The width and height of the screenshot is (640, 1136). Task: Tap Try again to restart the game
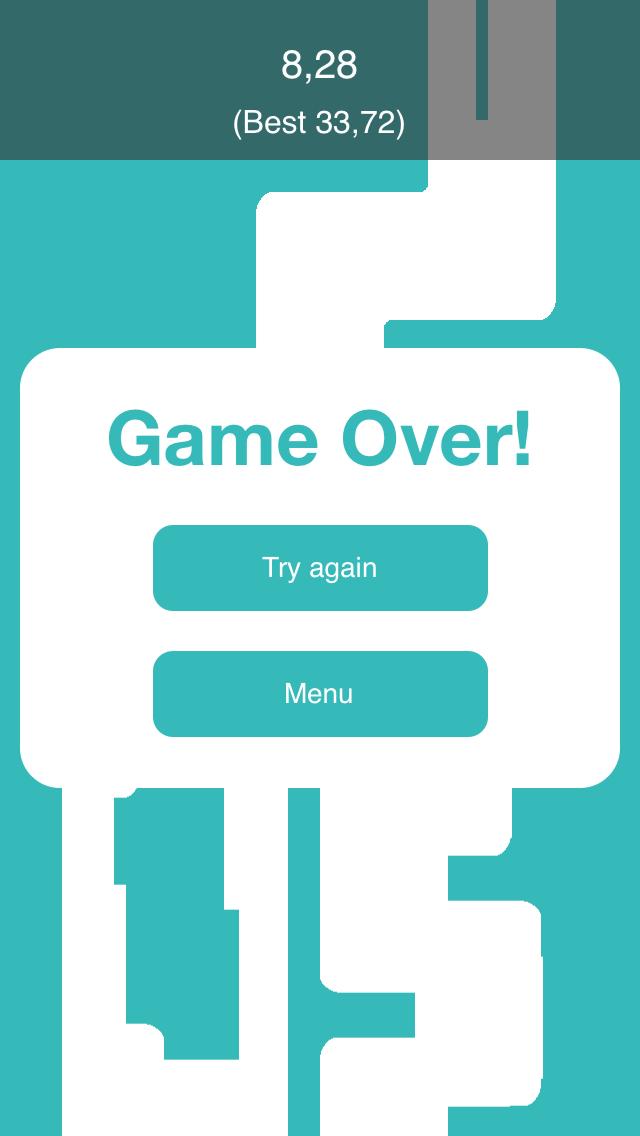(x=320, y=568)
